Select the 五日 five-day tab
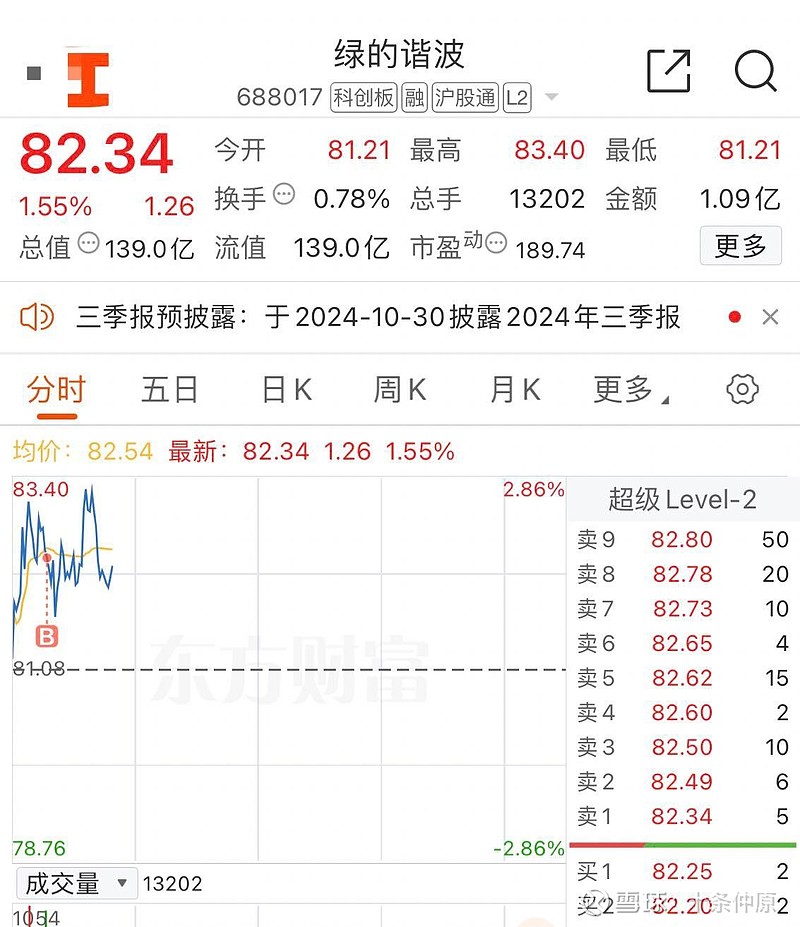This screenshot has width=800, height=927. coord(168,390)
